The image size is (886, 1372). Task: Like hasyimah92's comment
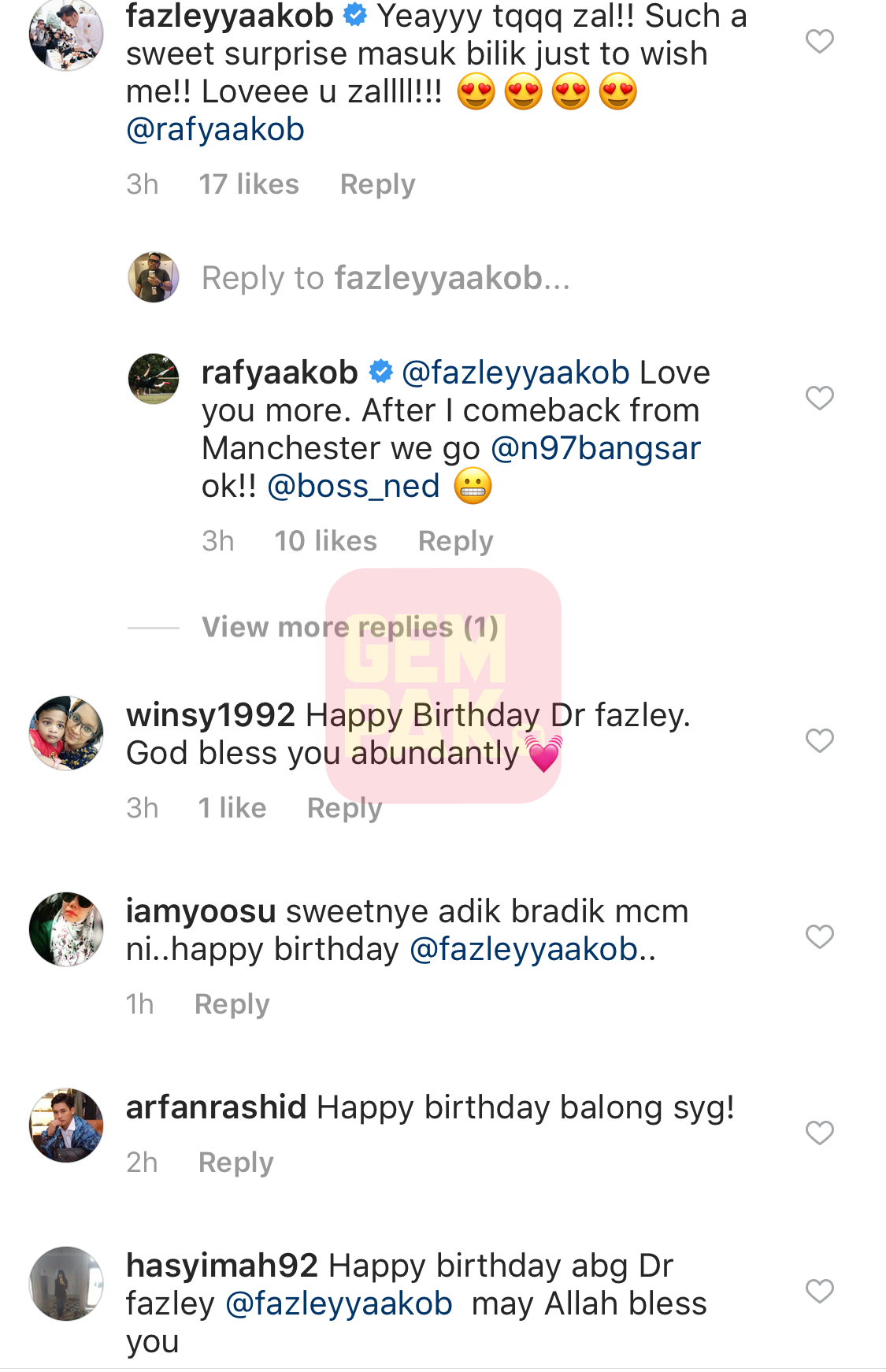click(819, 1291)
